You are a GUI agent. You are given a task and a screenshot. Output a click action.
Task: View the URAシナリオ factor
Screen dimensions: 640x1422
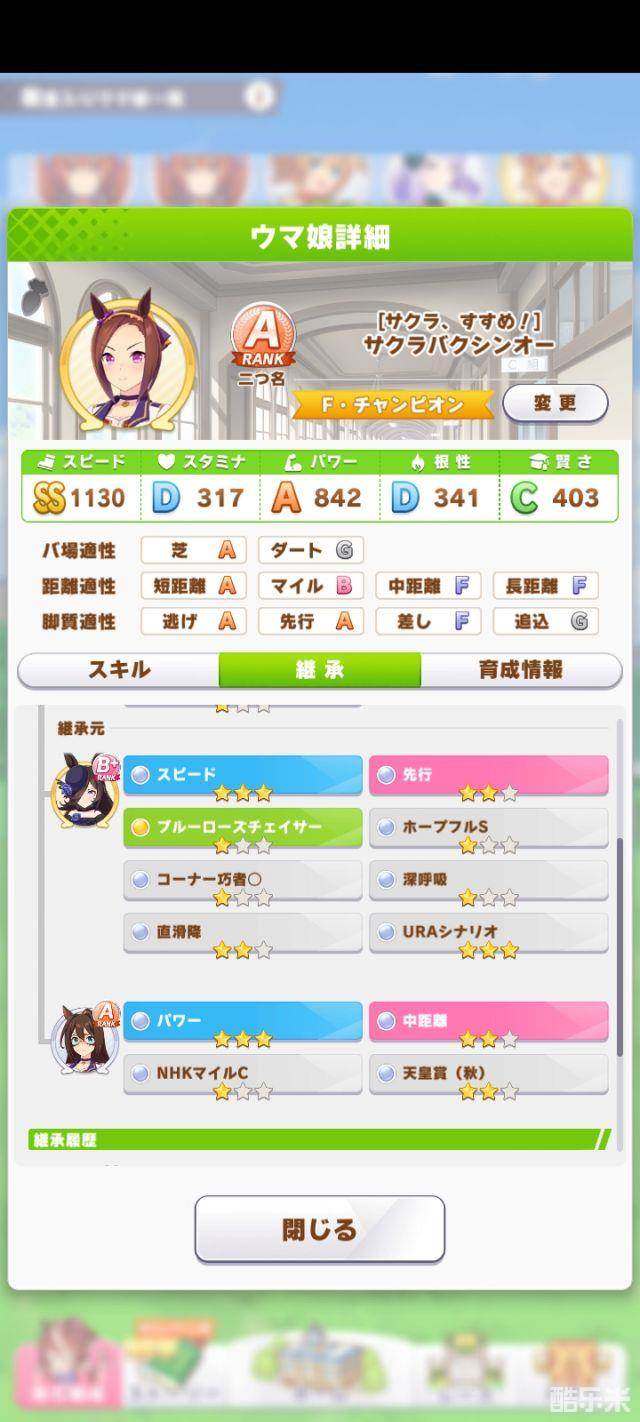point(488,932)
